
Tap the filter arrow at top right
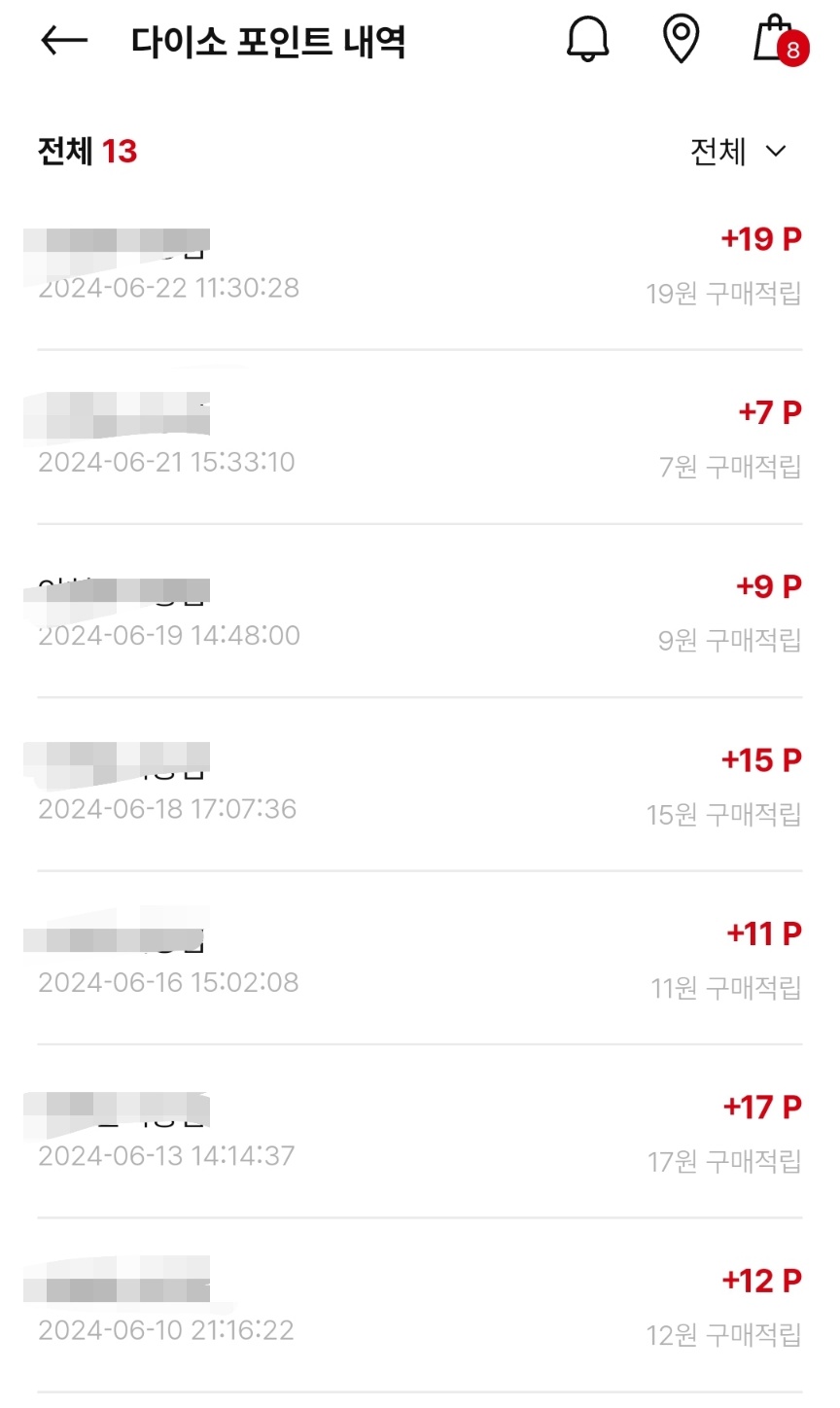(776, 152)
